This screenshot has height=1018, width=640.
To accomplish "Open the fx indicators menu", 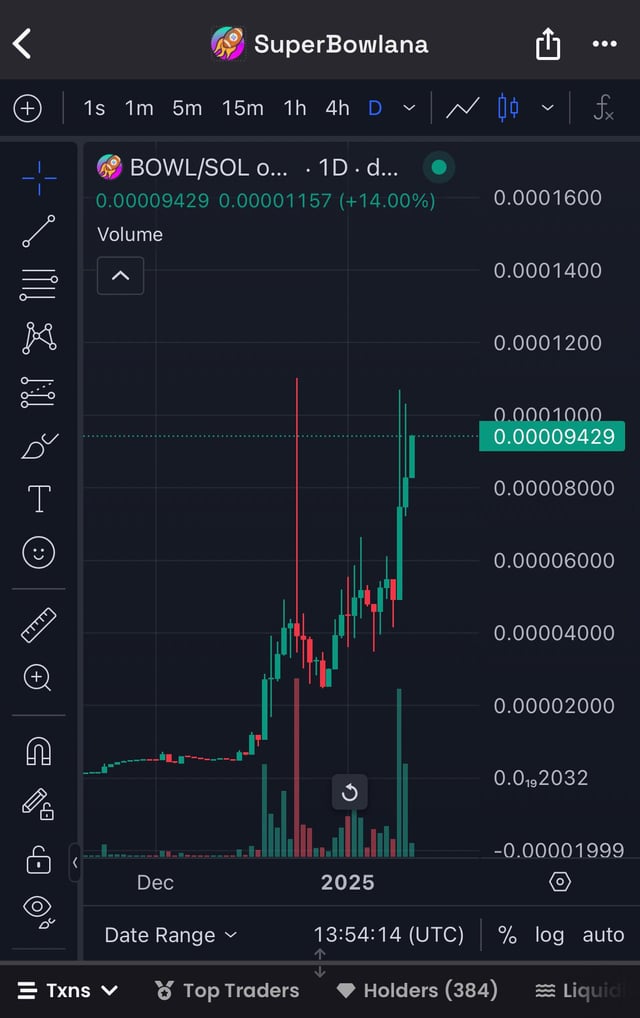I will 603,108.
